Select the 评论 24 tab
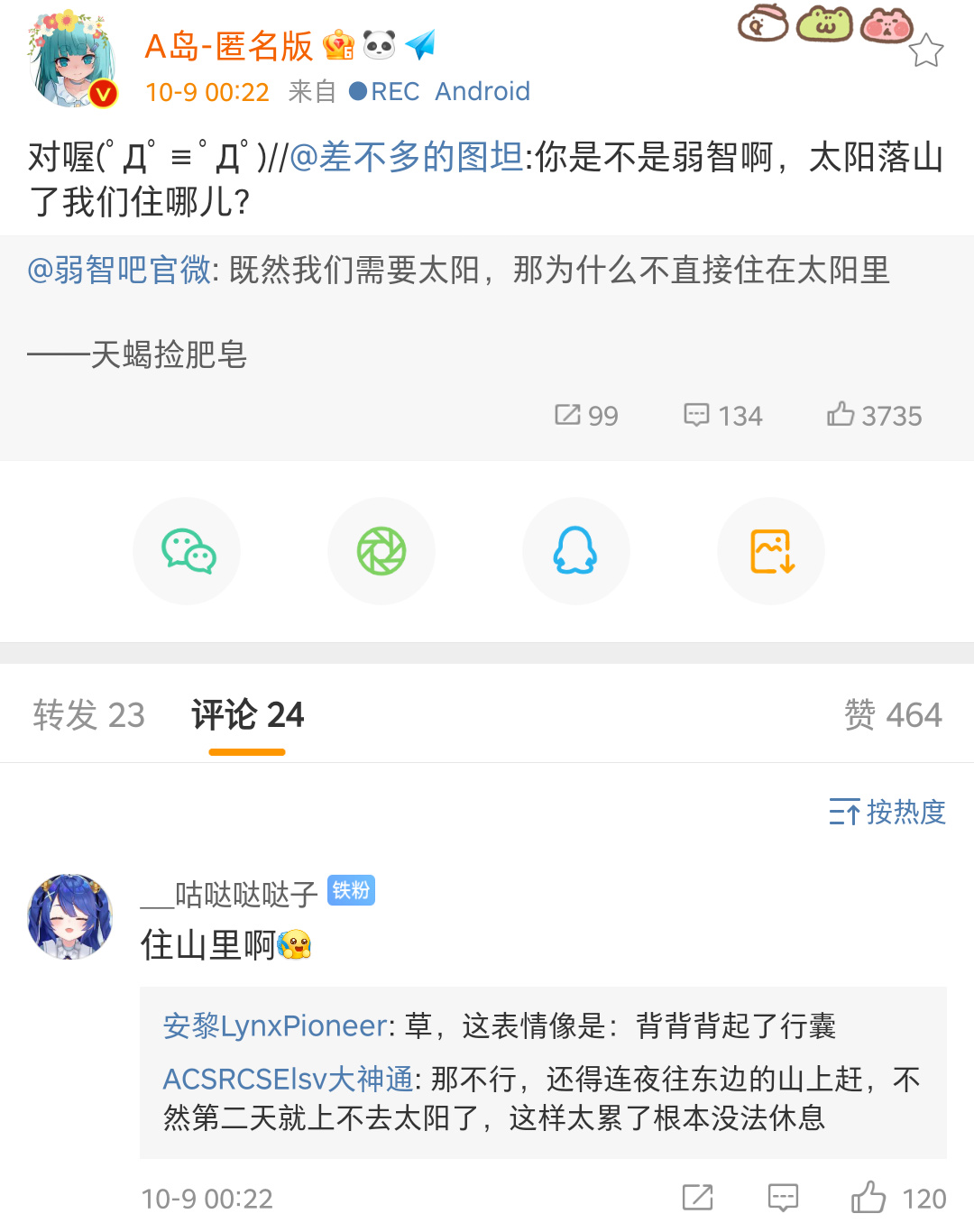974x1232 pixels. click(x=247, y=715)
